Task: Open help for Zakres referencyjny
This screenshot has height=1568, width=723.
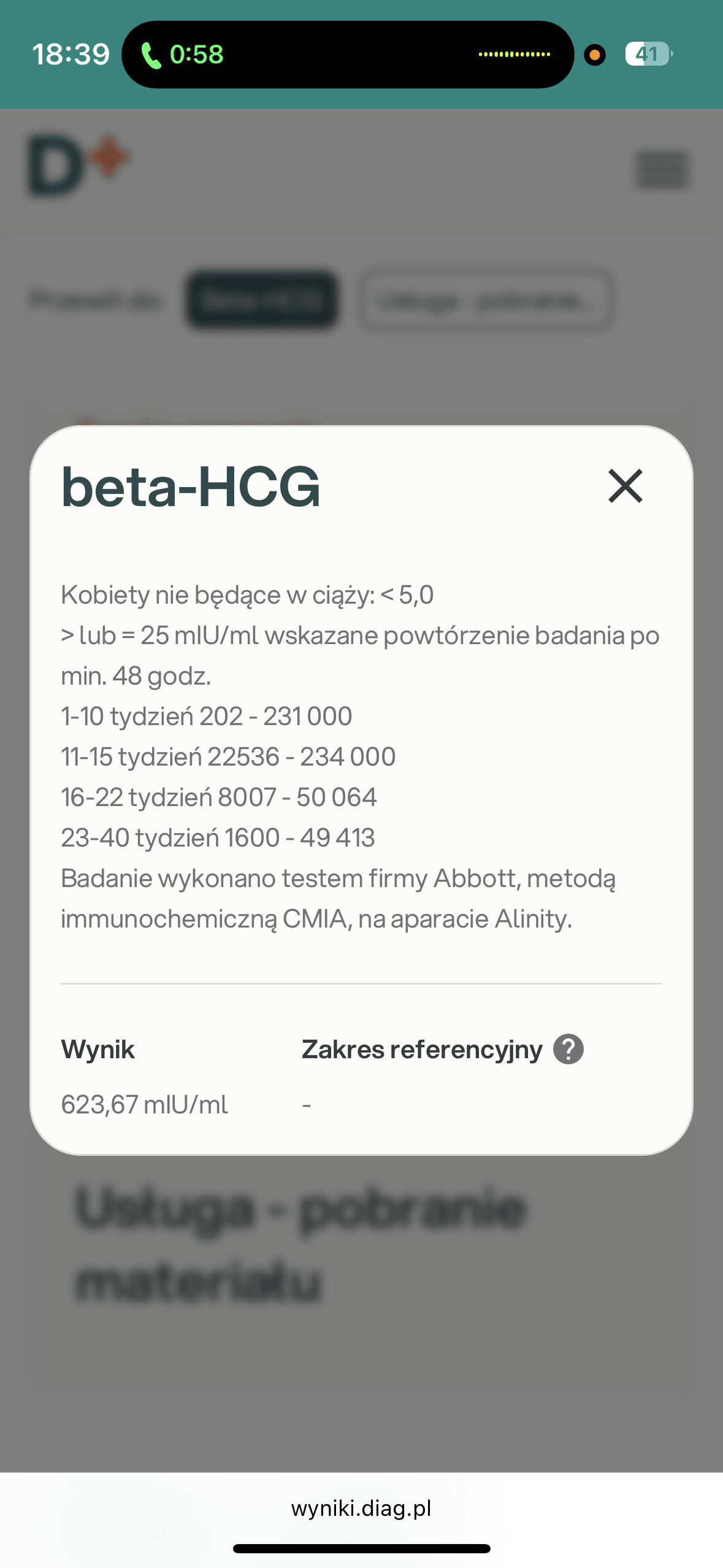Action: 568,1049
